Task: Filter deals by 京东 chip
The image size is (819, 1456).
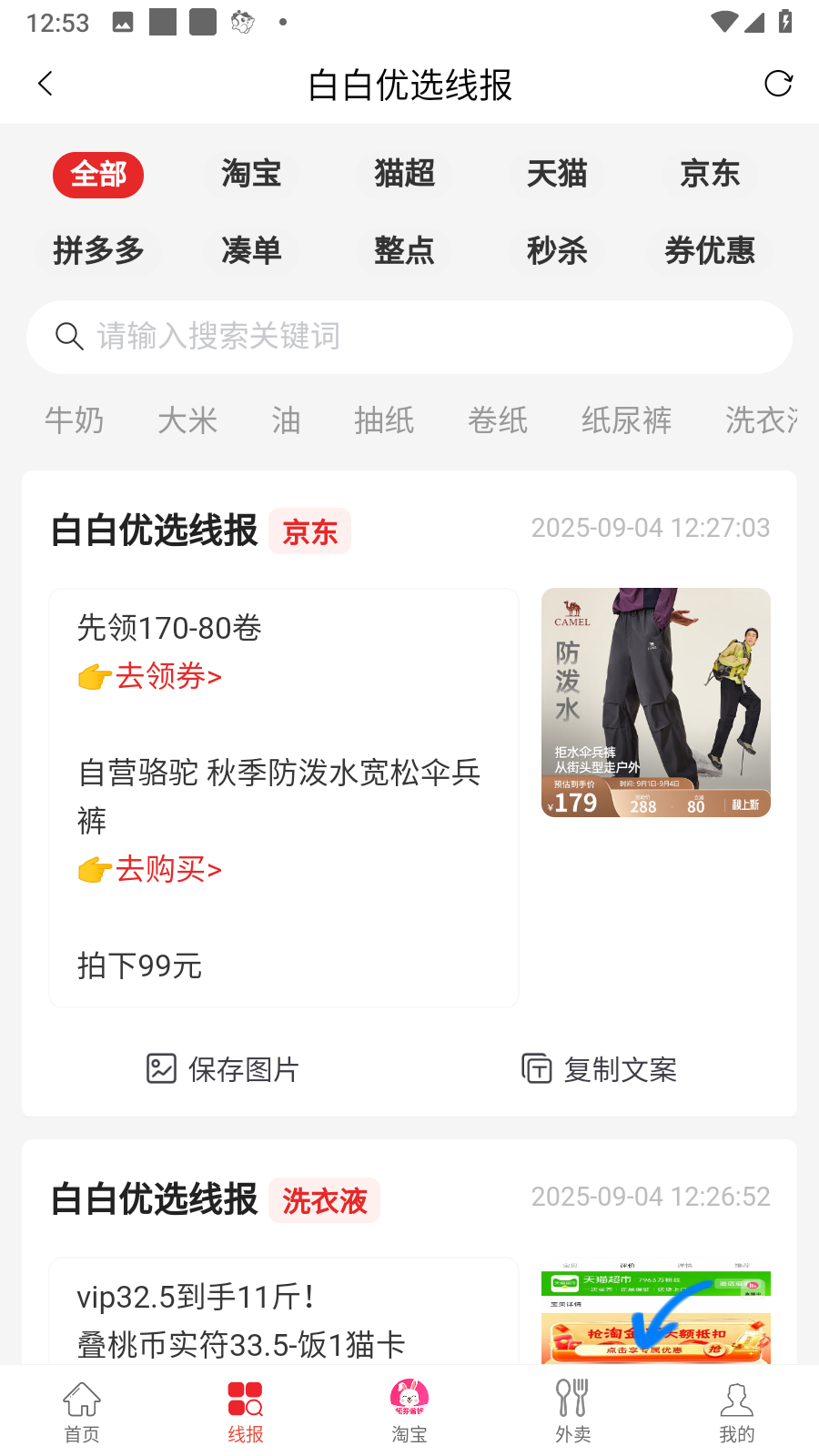Action: tap(710, 174)
